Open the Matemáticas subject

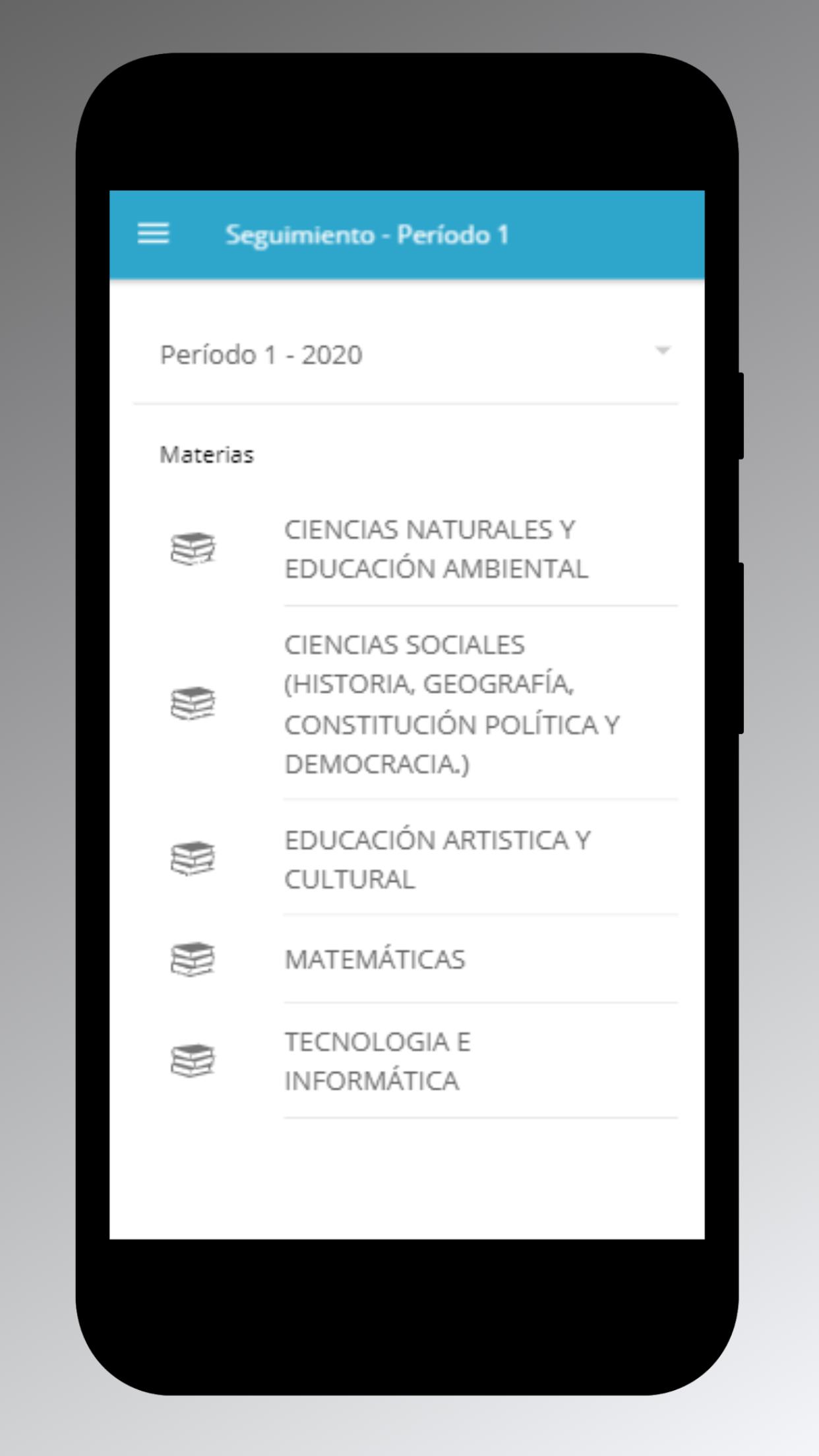point(406,959)
